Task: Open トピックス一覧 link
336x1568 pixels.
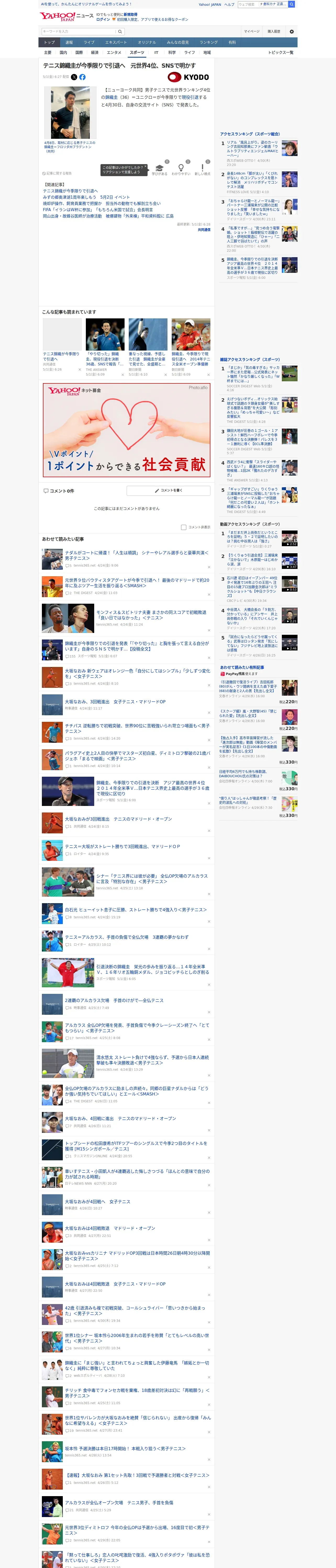Action: tap(281, 52)
